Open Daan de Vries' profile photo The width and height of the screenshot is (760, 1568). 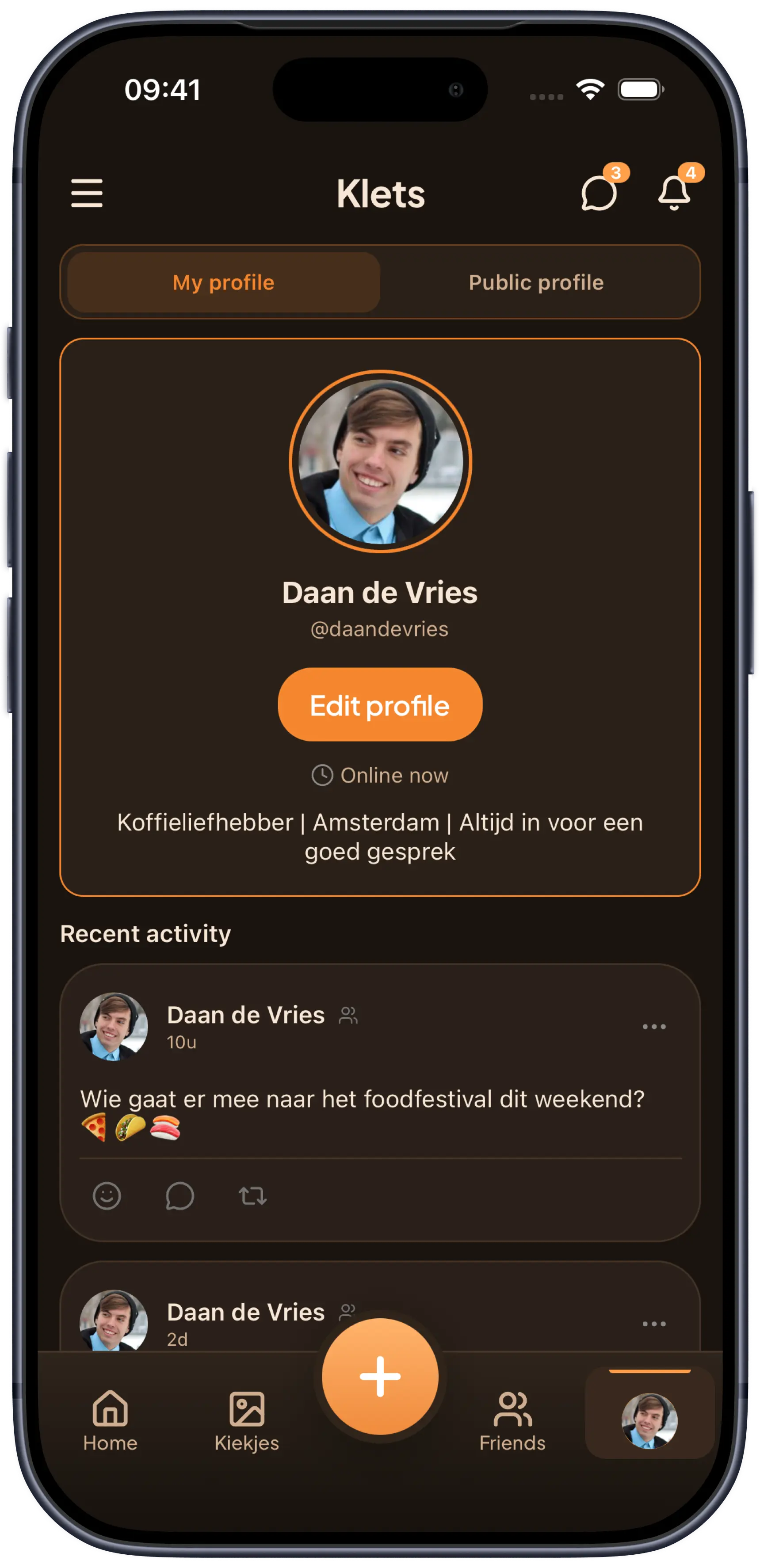coord(380,463)
